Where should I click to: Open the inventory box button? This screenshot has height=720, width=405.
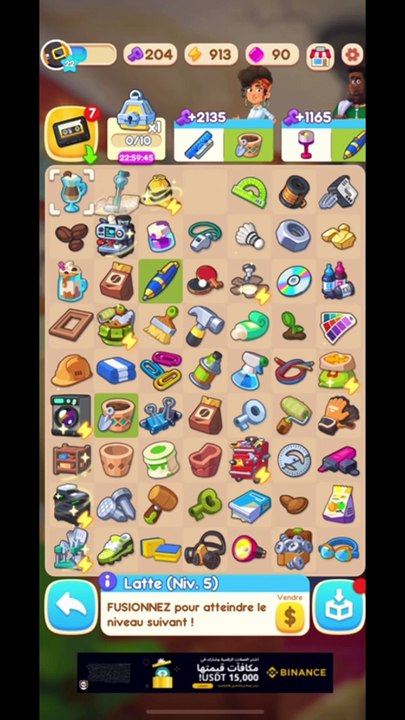[339, 607]
